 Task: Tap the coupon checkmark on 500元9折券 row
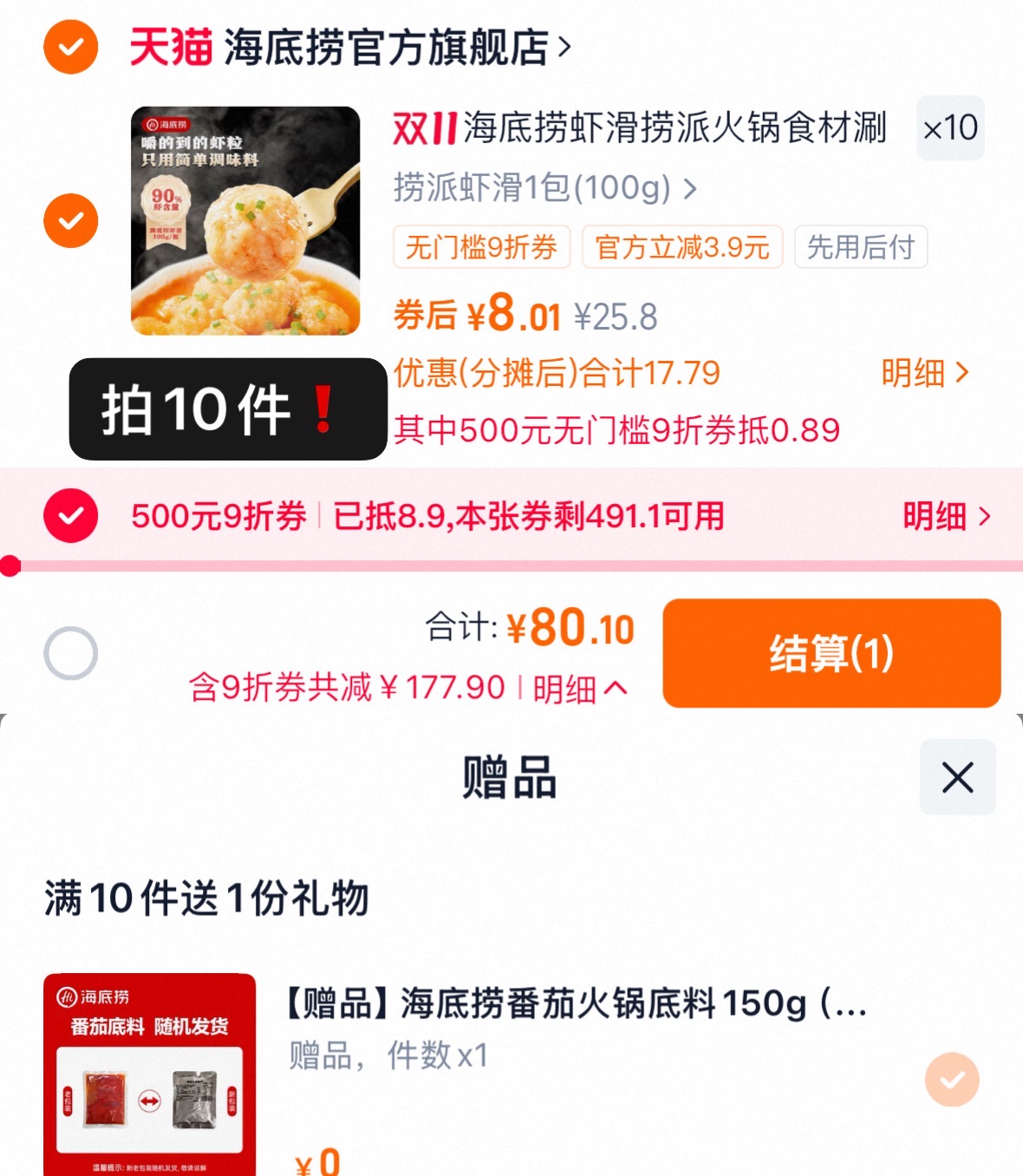(70, 514)
